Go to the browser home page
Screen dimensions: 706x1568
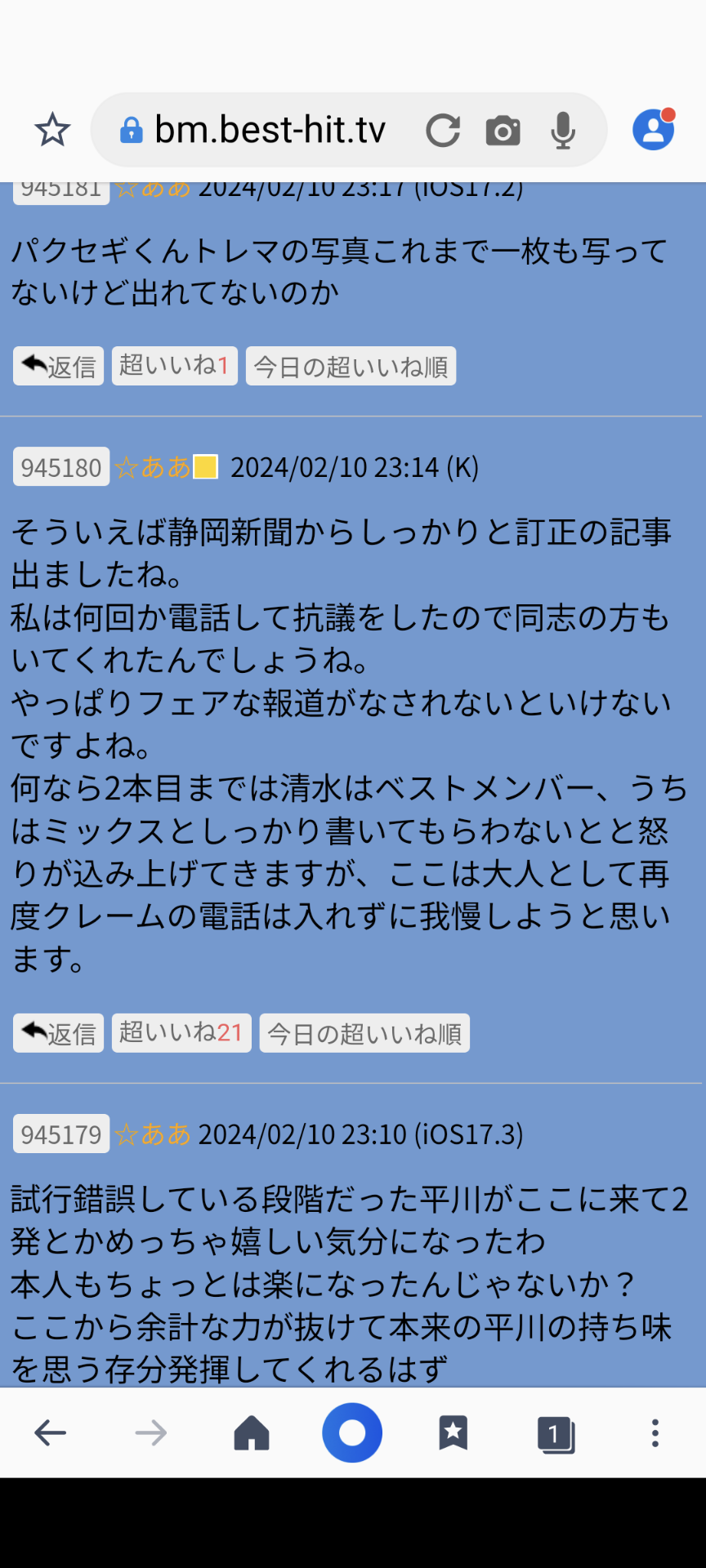[x=252, y=1432]
